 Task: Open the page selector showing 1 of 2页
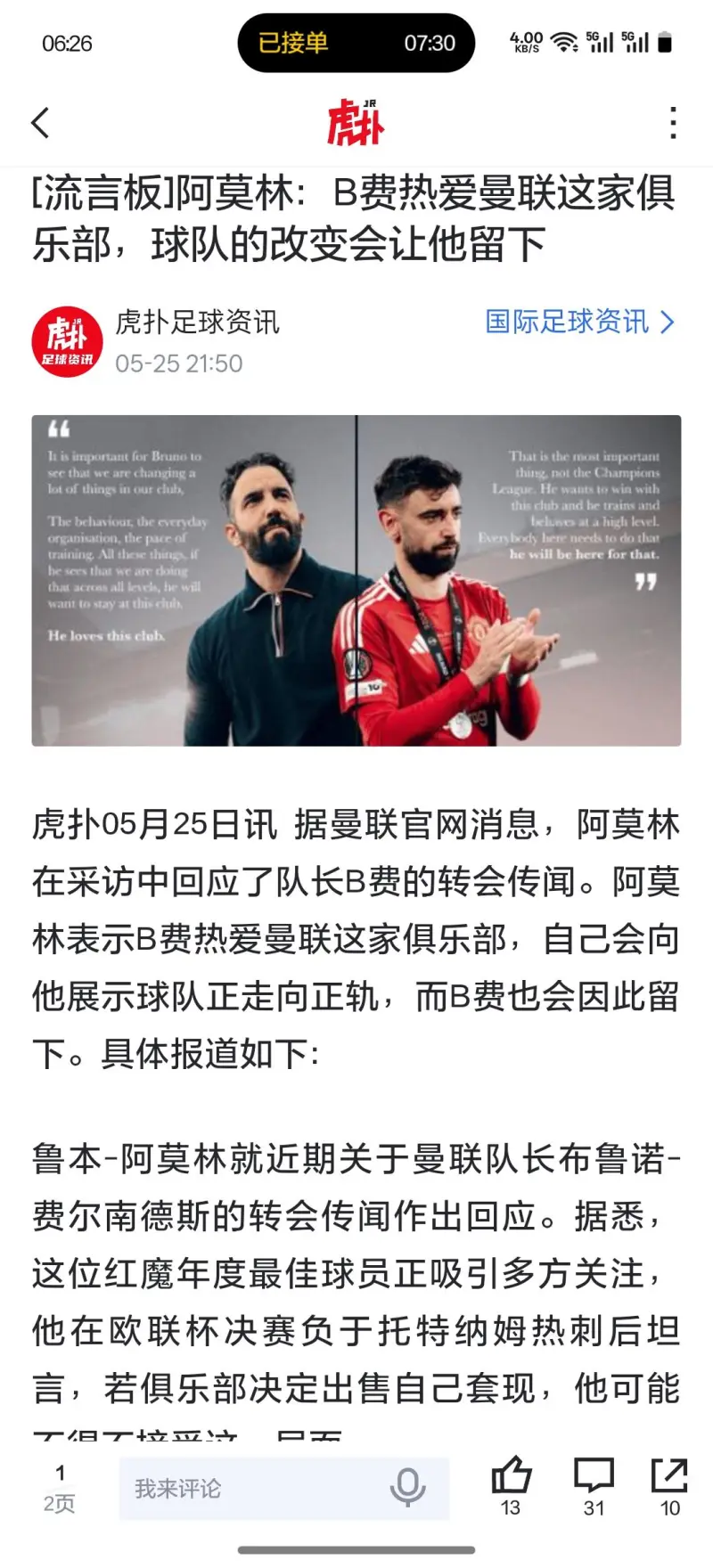point(60,1488)
